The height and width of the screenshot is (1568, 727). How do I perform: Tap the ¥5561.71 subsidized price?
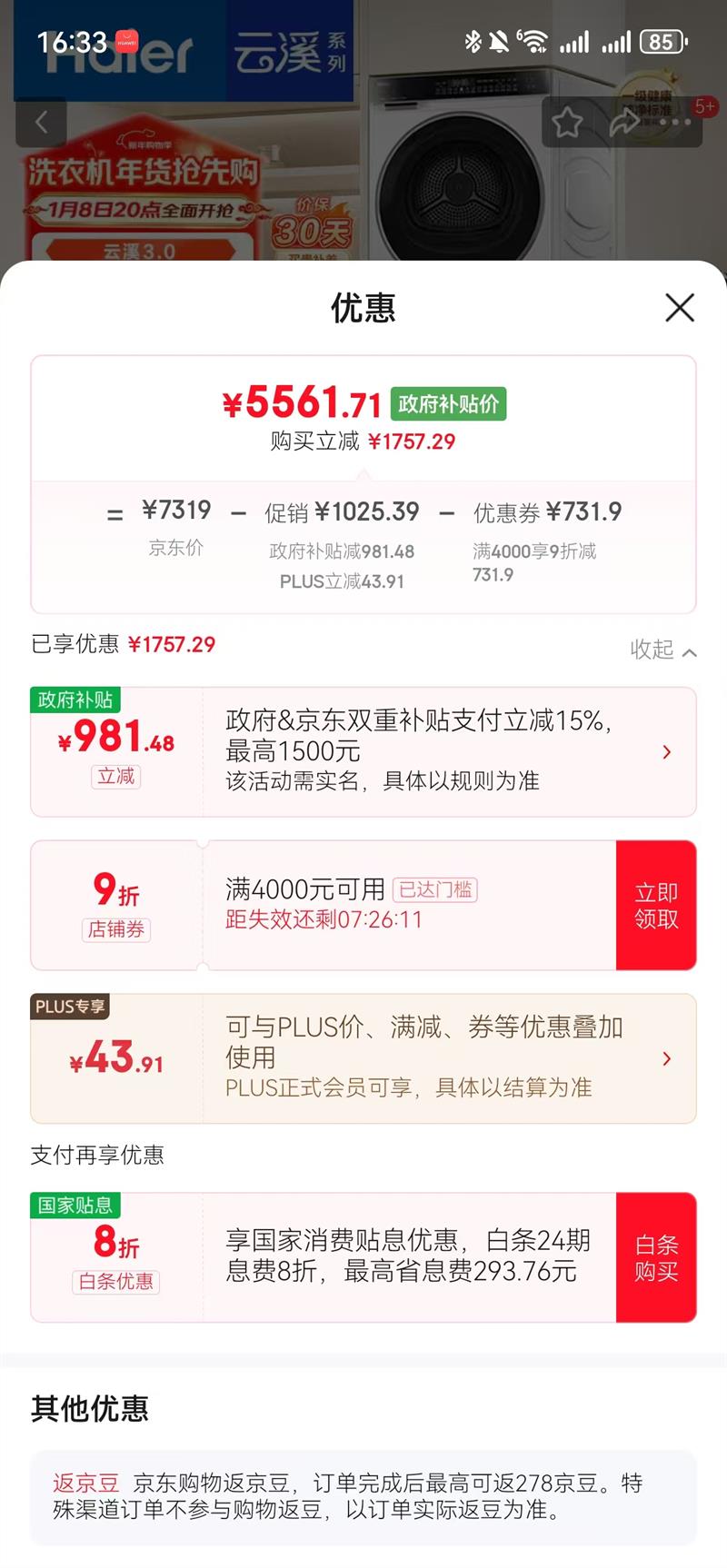(303, 402)
